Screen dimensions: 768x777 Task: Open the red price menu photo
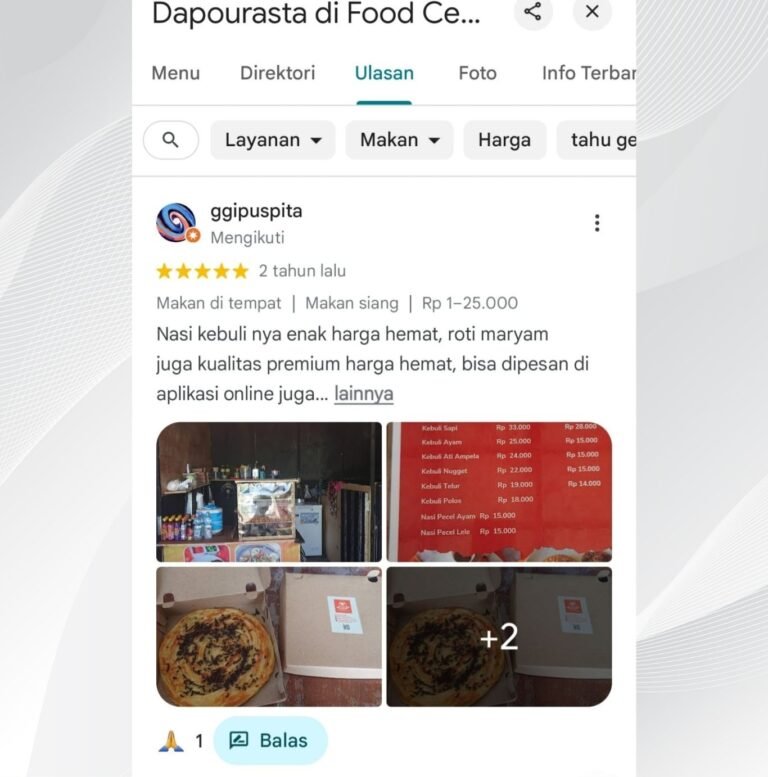[499, 491]
